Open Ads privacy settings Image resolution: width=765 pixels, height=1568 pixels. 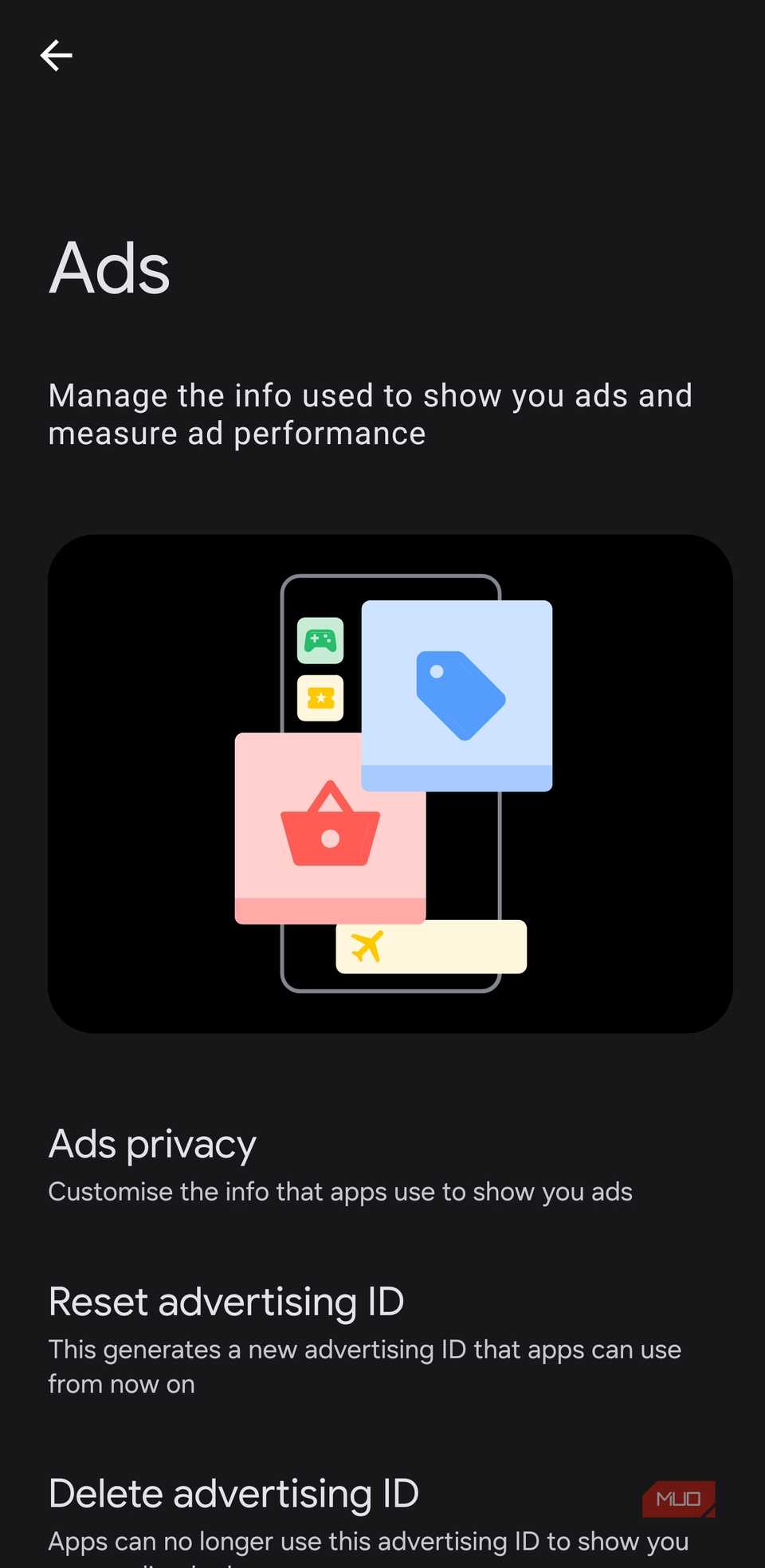click(x=340, y=1165)
